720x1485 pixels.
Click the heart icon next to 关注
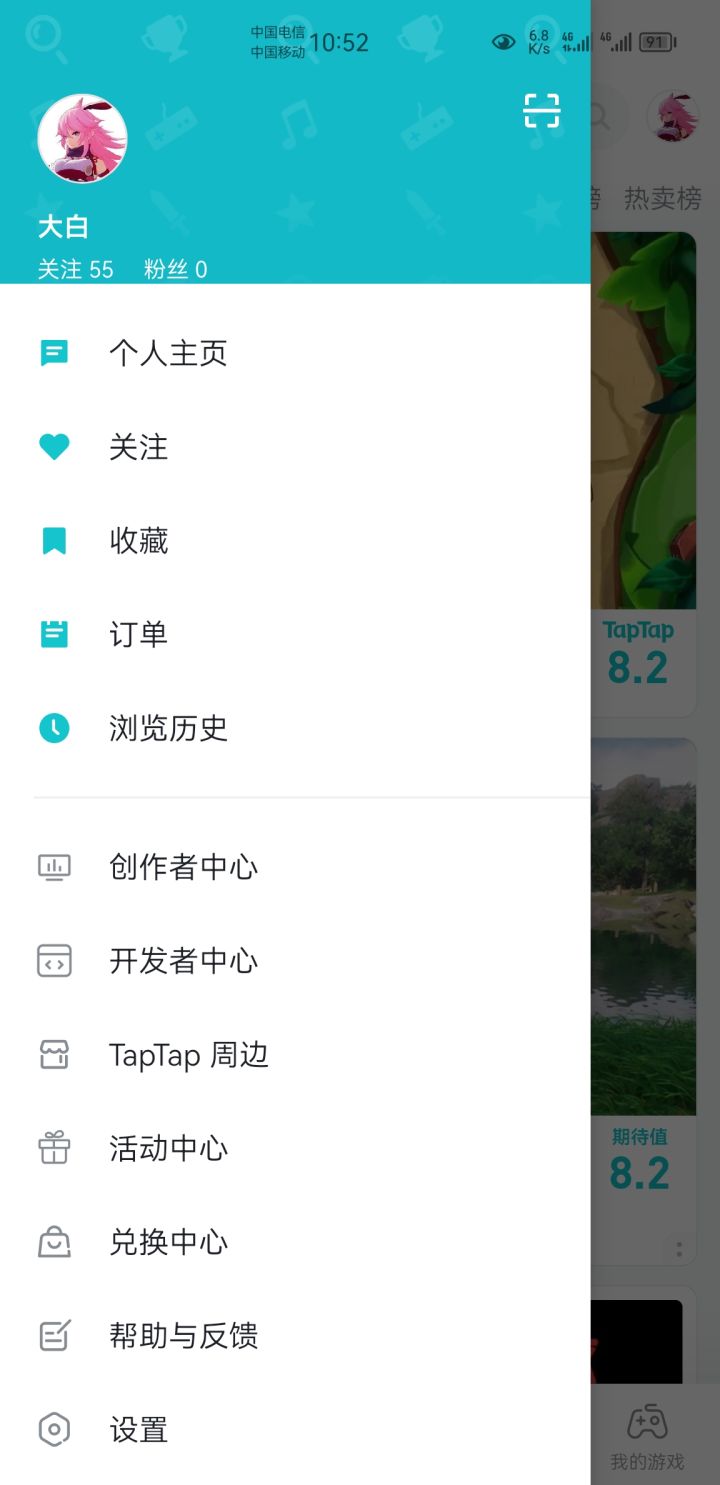tap(53, 447)
